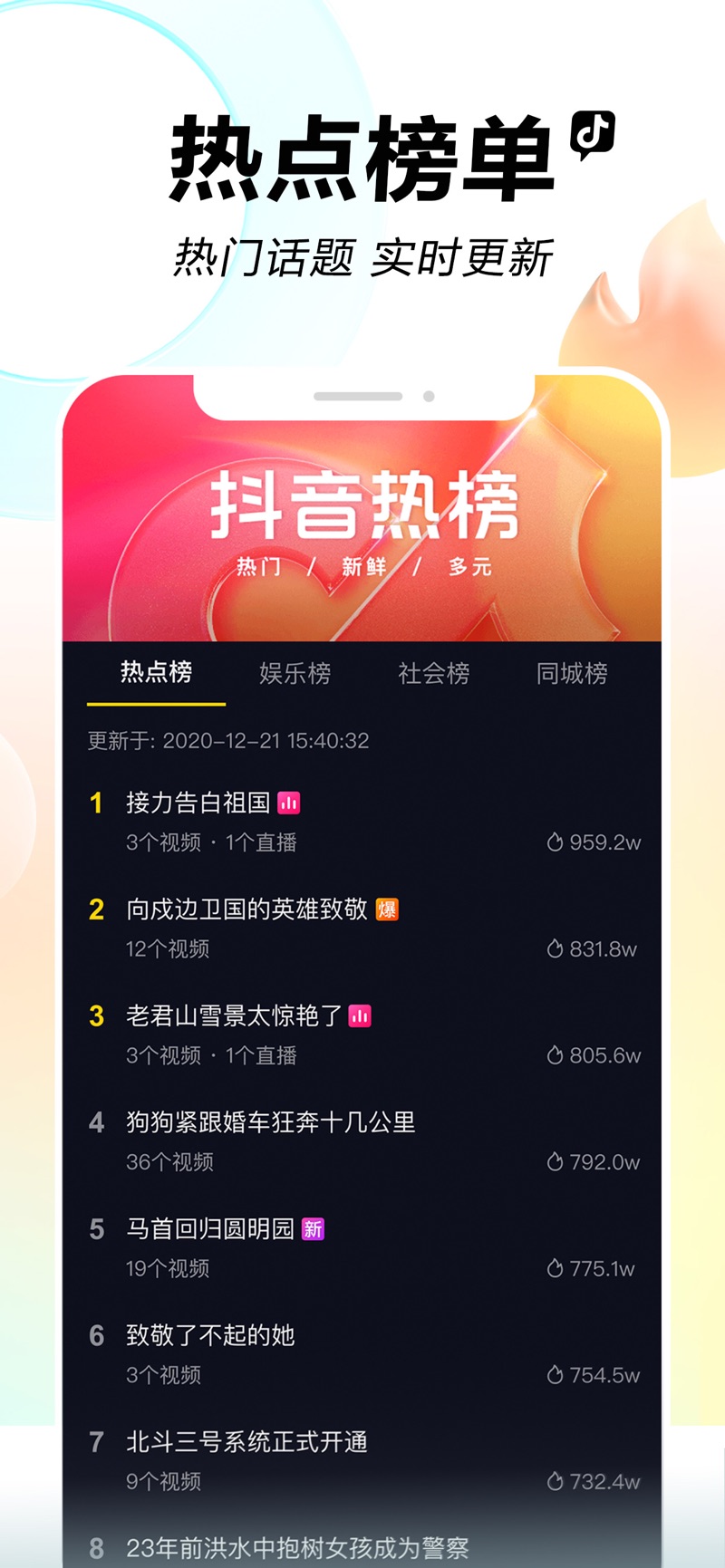Open the 同城榜 tab
Image resolution: width=725 pixels, height=1568 pixels.
pos(572,674)
